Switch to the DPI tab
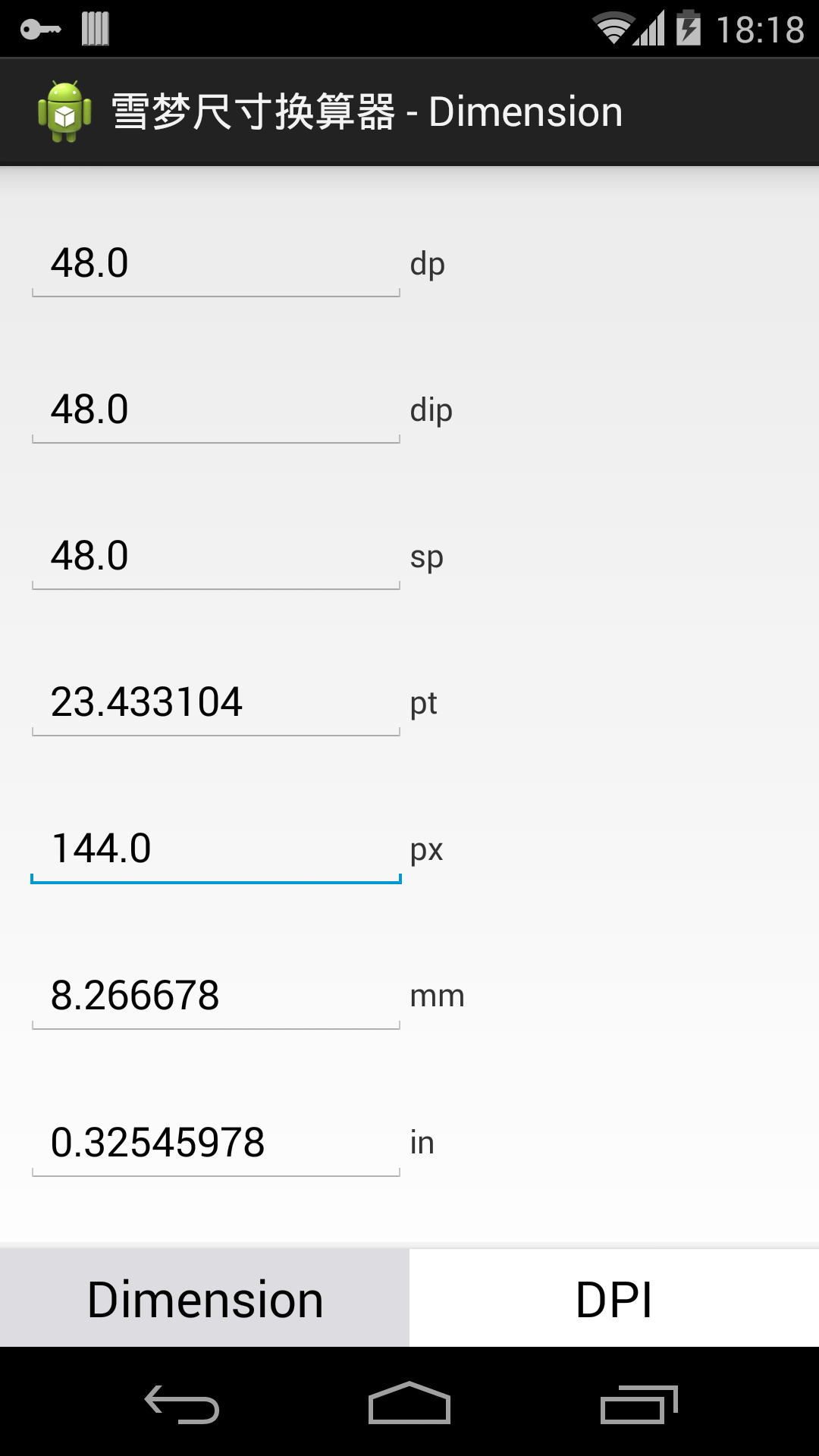The image size is (819, 1456). (x=614, y=1297)
